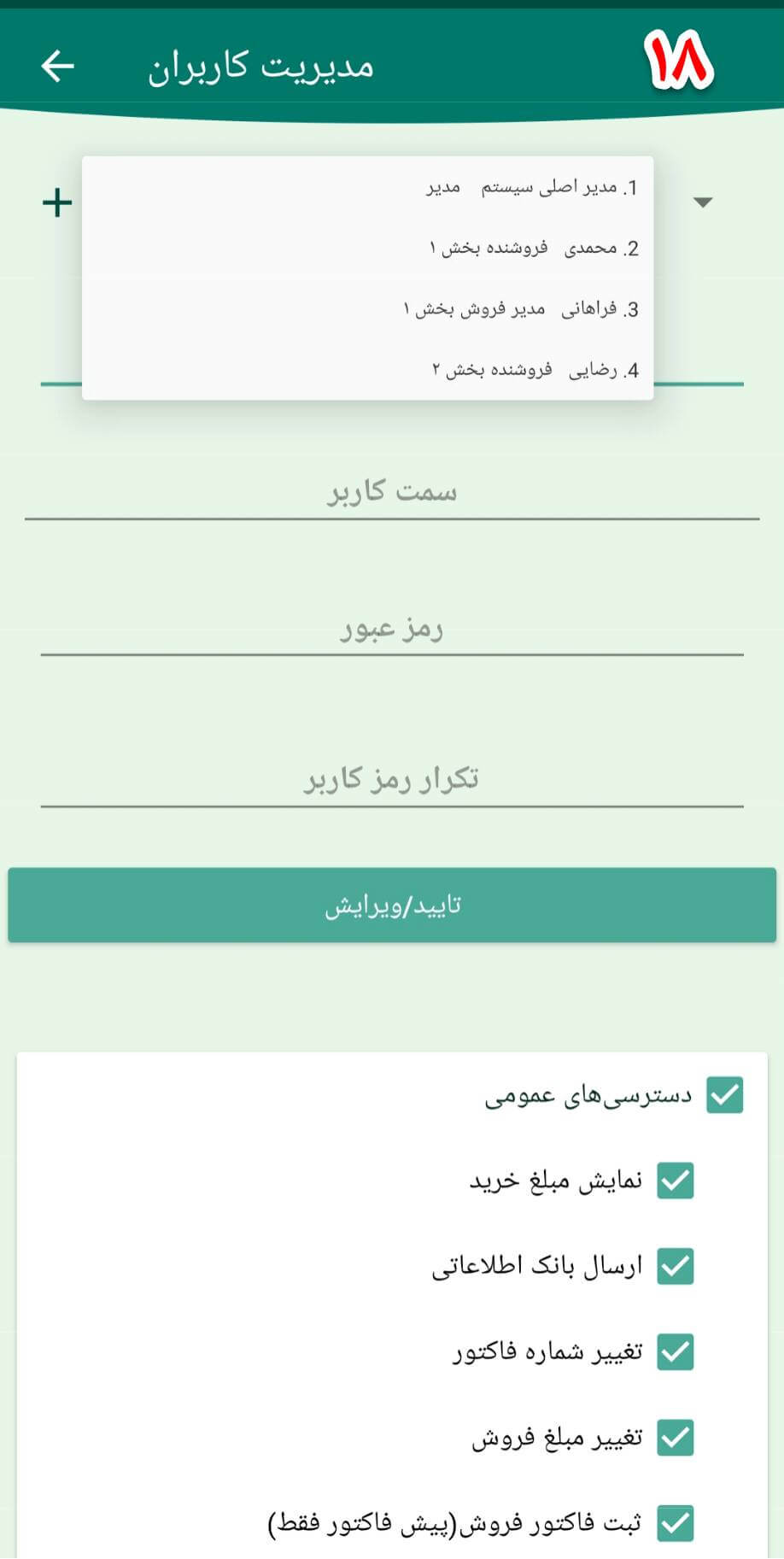
Task: Select user 1. مدیر اصلی سیستم
Action: pyautogui.click(x=367, y=187)
